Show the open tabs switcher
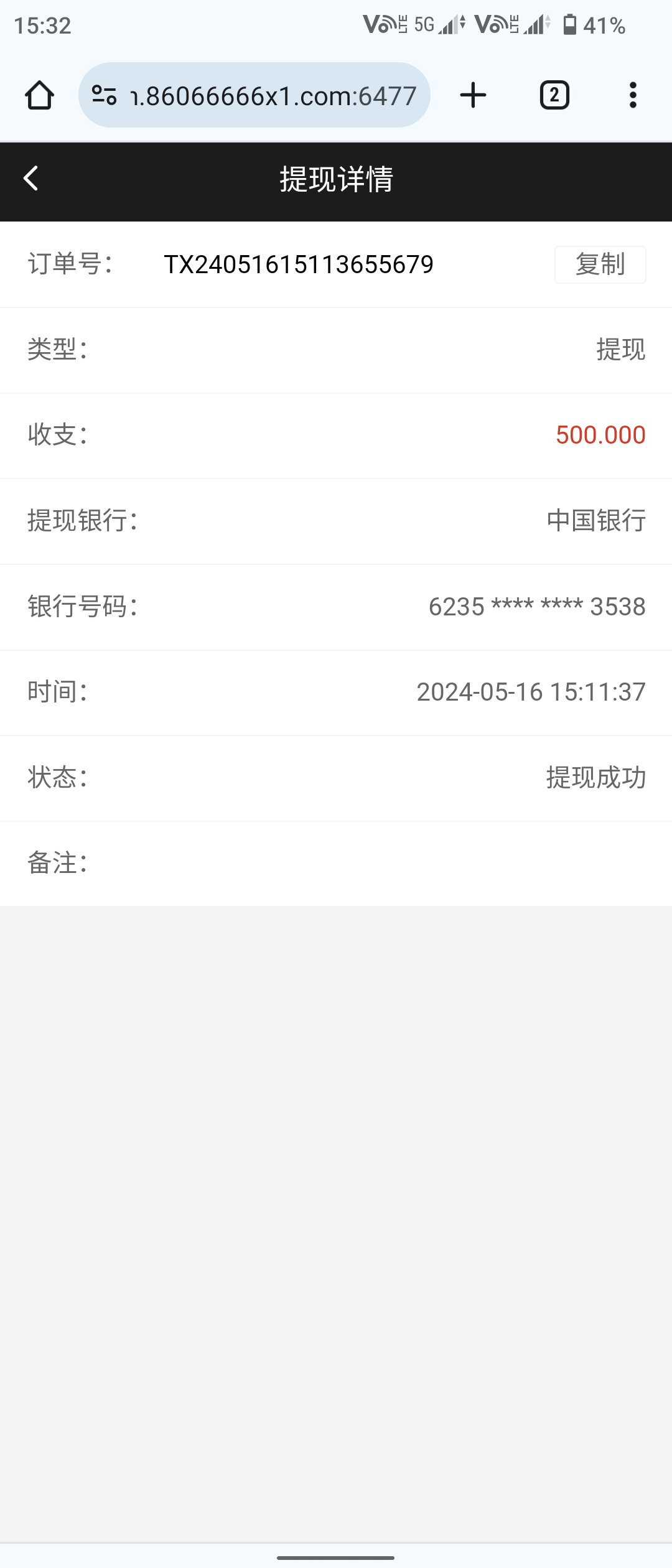The image size is (672, 1568). 554,96
